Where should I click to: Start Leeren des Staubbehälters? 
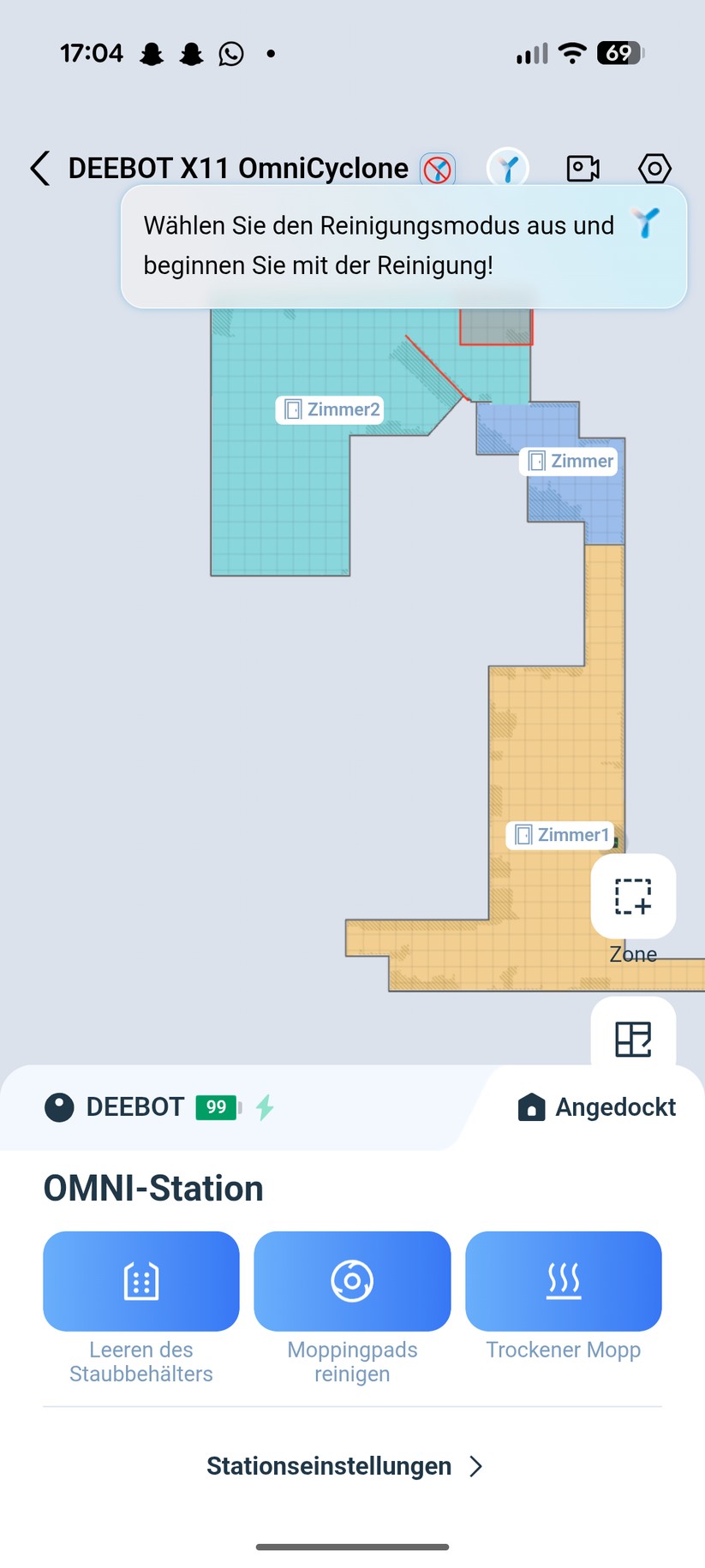[141, 1280]
